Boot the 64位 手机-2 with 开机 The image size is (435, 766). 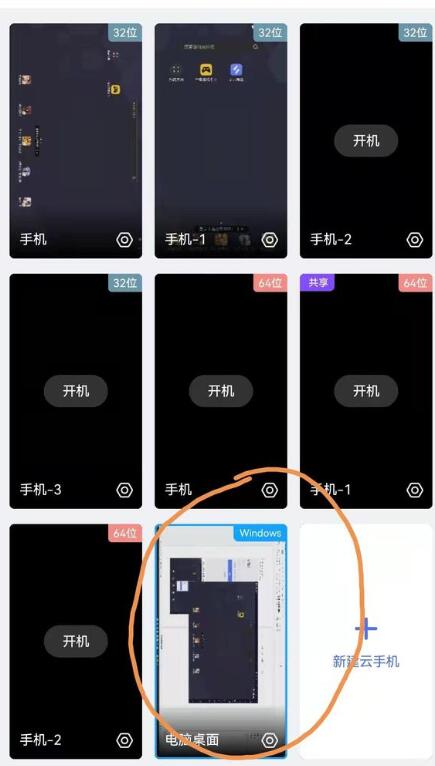[76, 641]
